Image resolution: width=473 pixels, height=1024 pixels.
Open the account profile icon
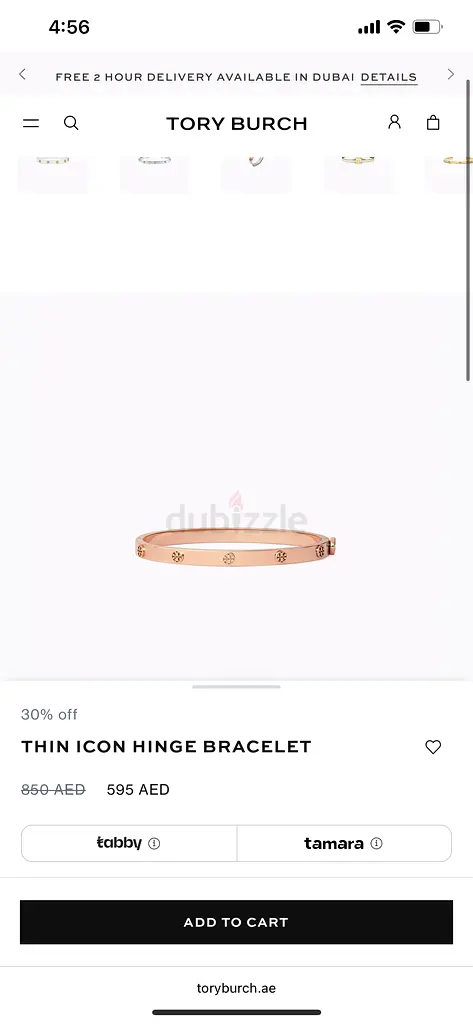pos(394,122)
